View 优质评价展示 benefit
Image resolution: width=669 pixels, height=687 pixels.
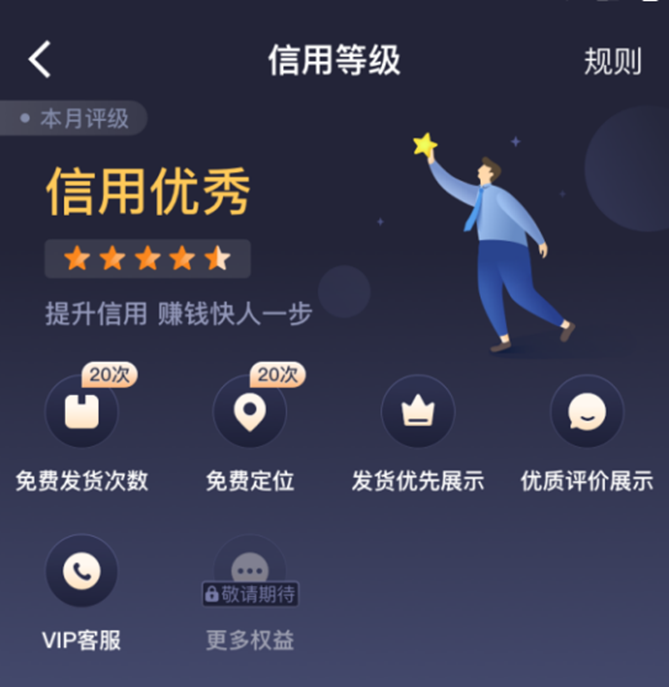point(586,412)
